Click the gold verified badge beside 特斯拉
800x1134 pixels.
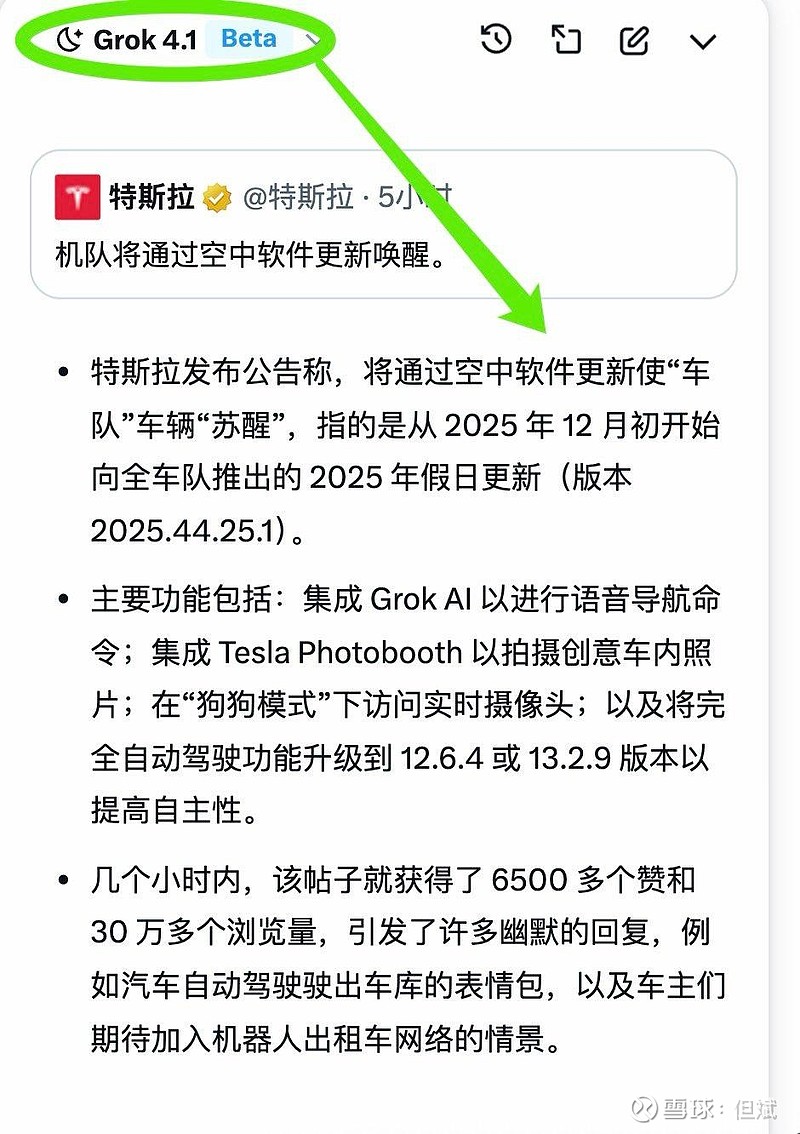point(213,196)
